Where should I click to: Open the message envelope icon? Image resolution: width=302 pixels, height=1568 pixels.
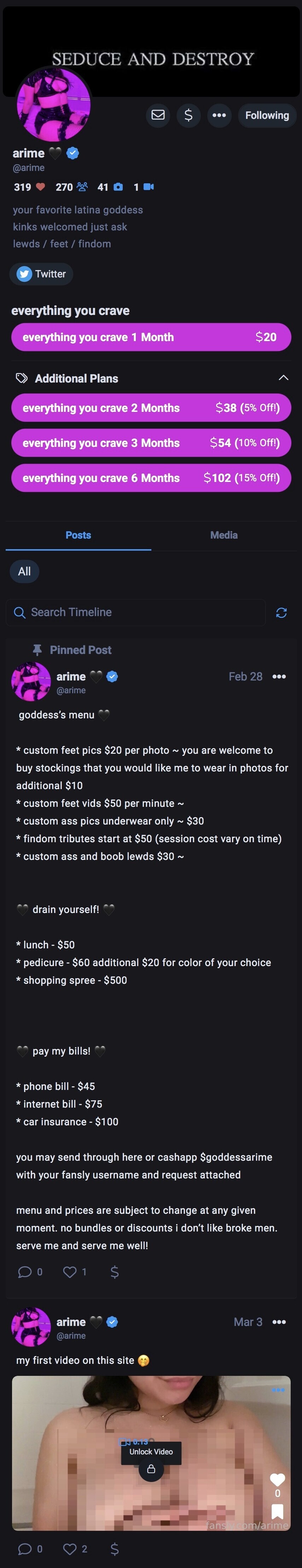(x=158, y=115)
